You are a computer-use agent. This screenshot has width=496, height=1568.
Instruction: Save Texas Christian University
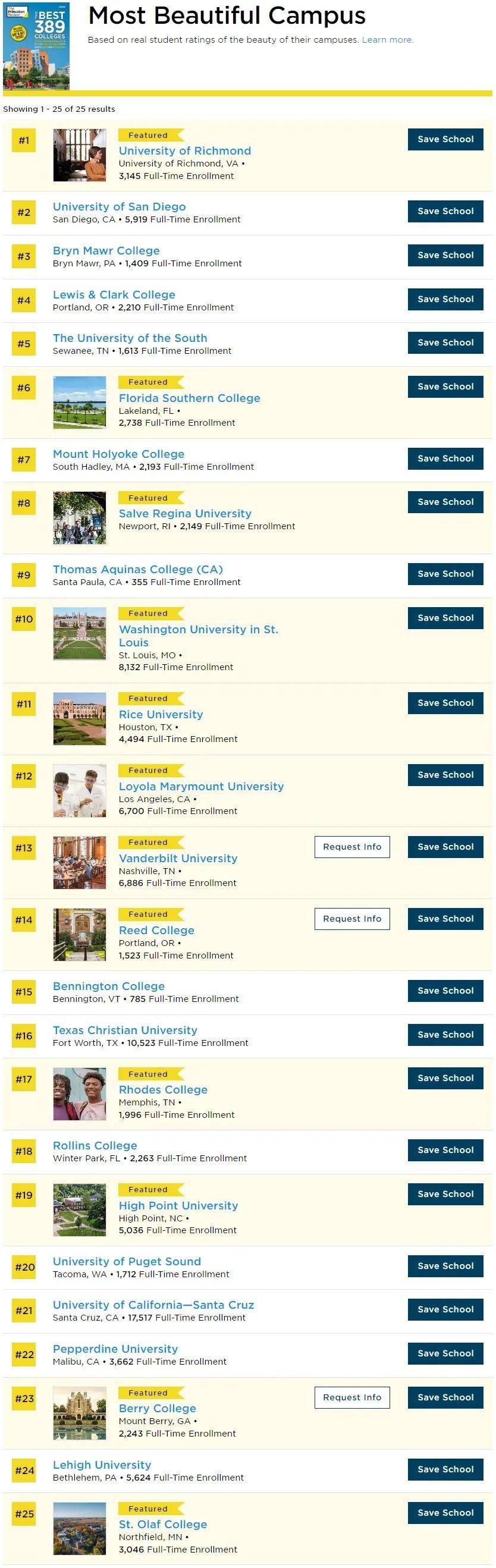[x=445, y=1034]
